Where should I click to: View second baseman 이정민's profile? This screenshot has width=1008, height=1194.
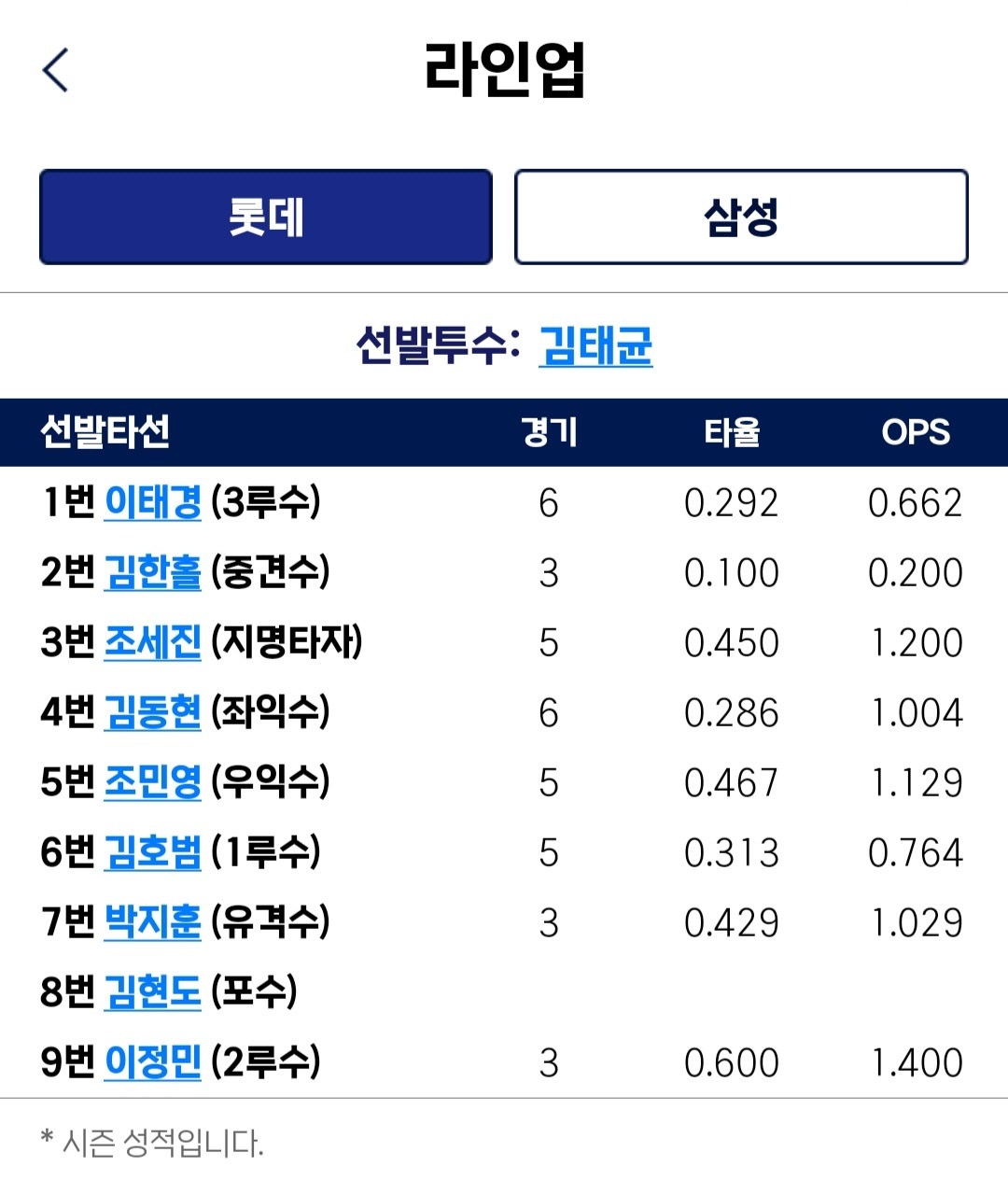coord(152,1062)
